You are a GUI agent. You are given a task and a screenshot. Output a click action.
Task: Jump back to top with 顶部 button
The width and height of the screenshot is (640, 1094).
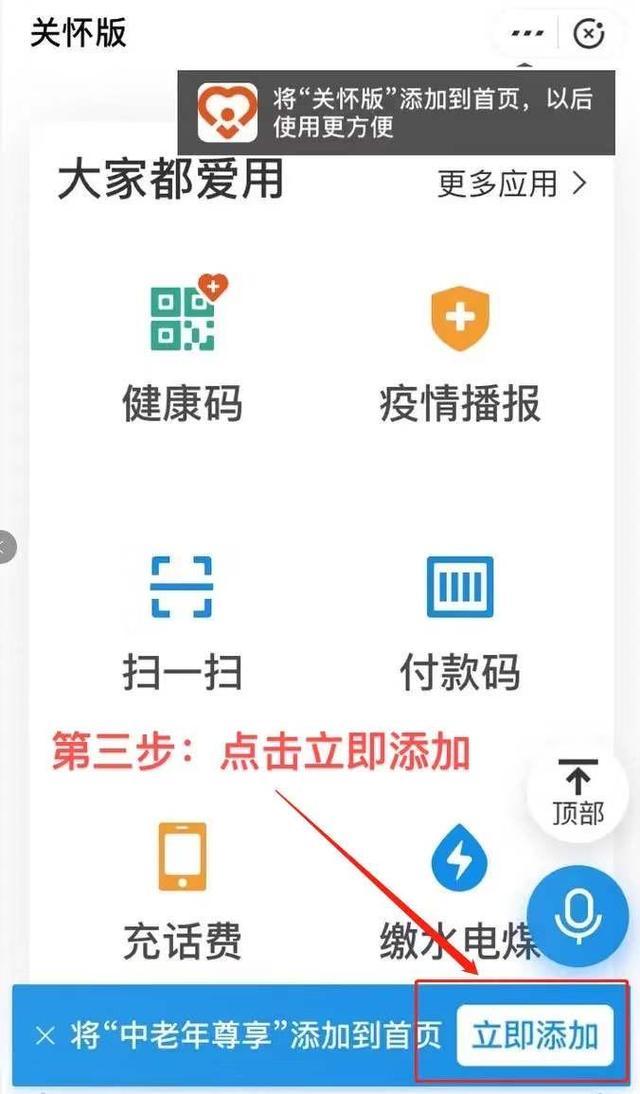click(578, 792)
